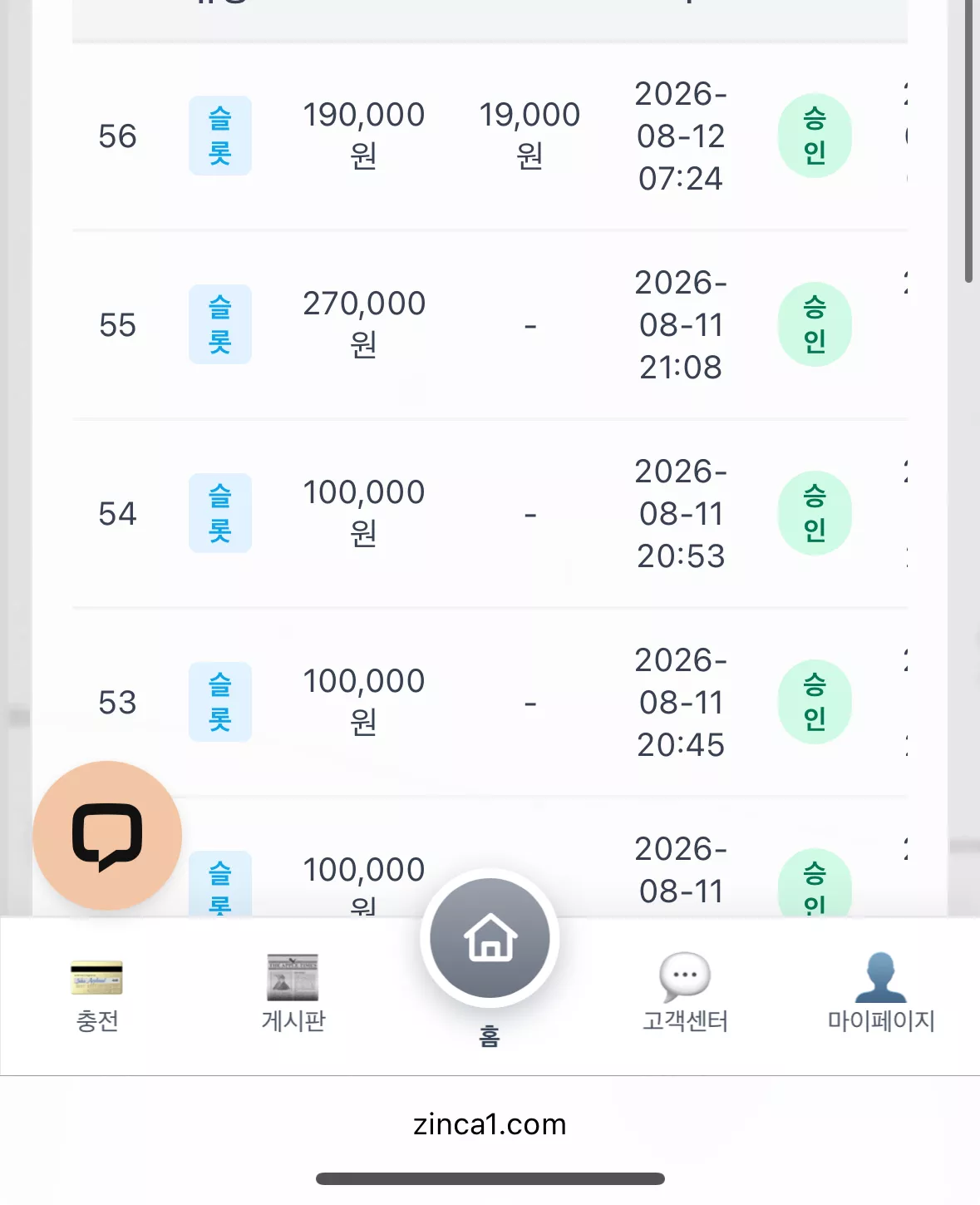Open the floating live chat button
This screenshot has width=980, height=1205.
(107, 836)
